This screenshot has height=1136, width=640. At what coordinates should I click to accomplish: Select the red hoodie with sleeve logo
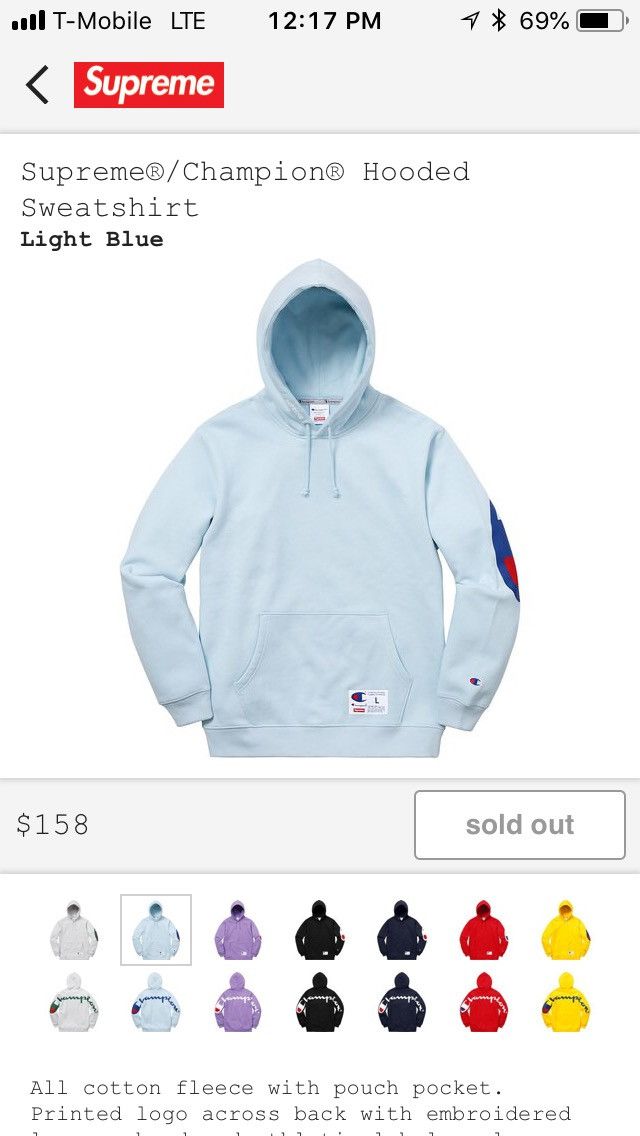coord(484,930)
